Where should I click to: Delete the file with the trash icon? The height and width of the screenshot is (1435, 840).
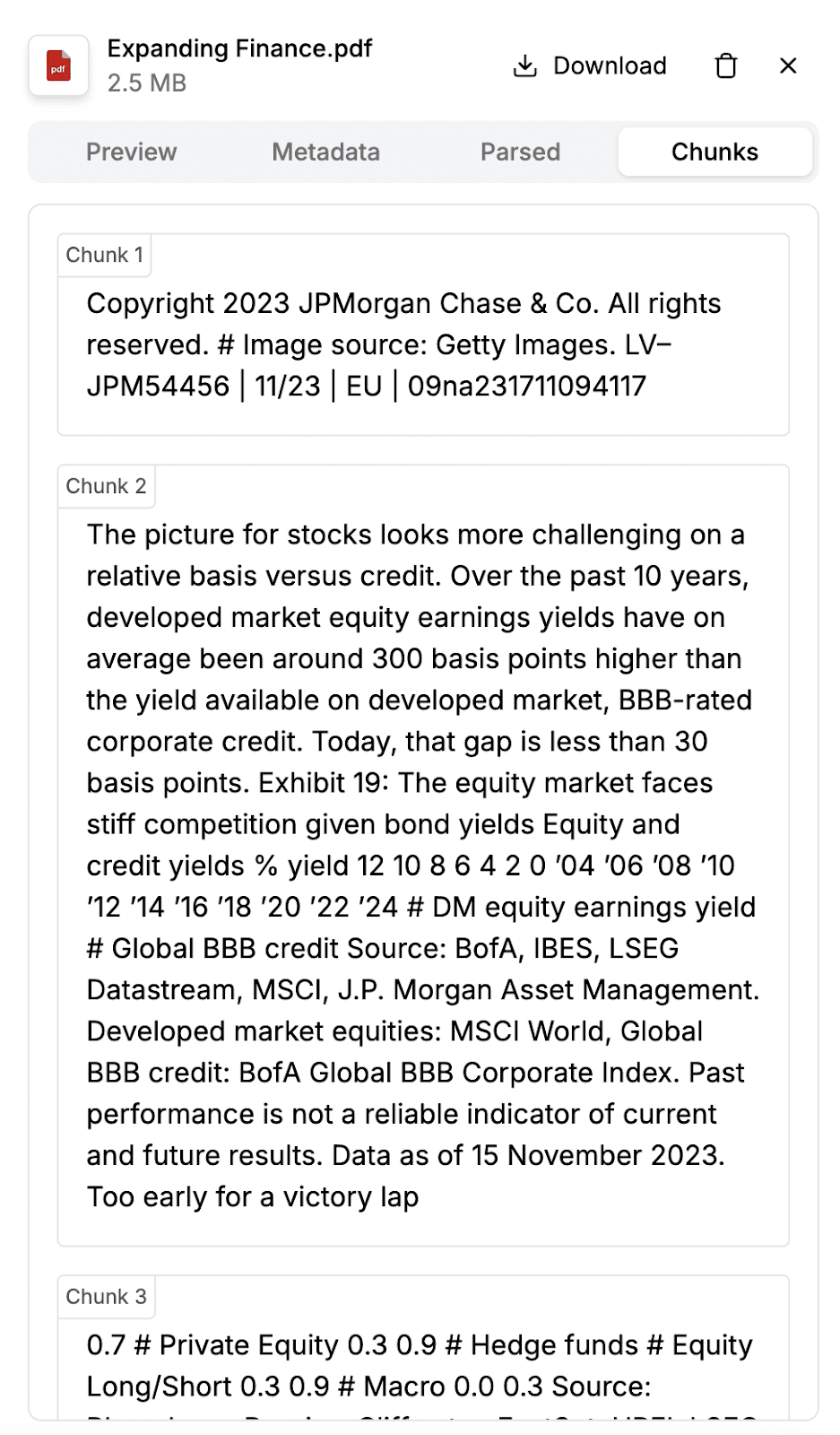click(x=725, y=65)
